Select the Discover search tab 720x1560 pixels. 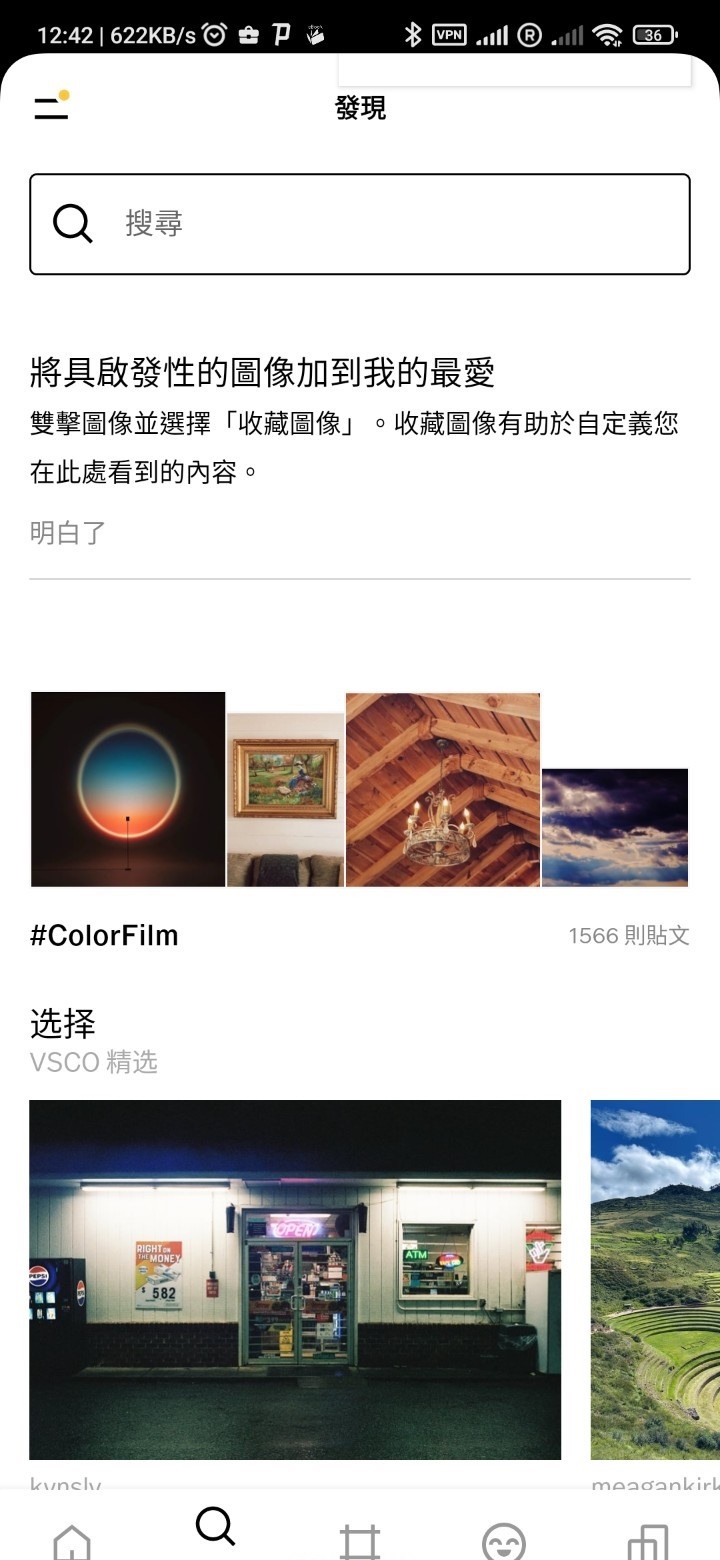(x=215, y=1530)
